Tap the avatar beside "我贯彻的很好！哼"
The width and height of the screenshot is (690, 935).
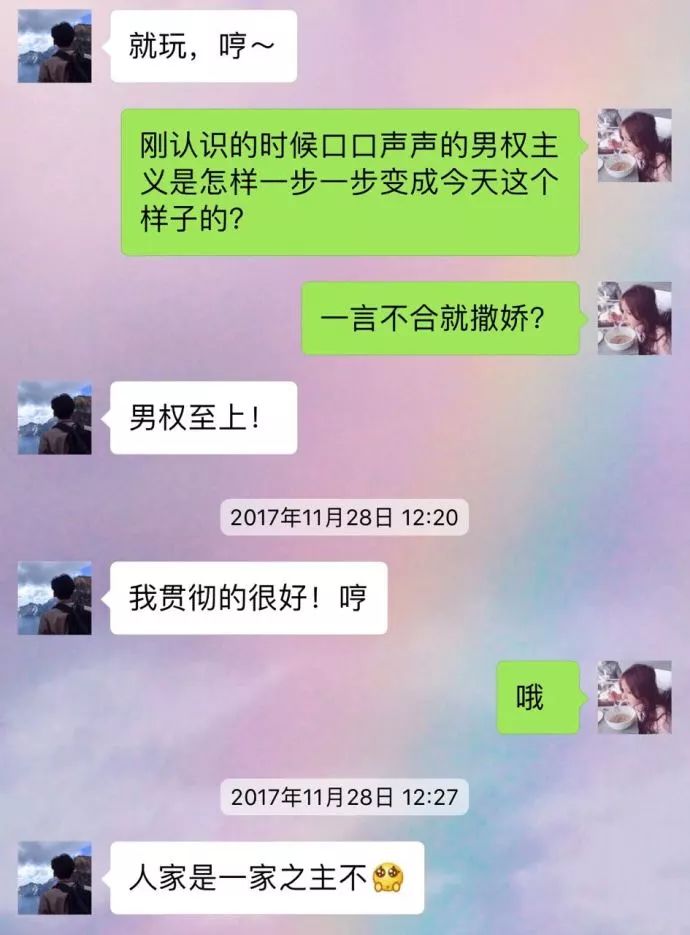tap(54, 598)
